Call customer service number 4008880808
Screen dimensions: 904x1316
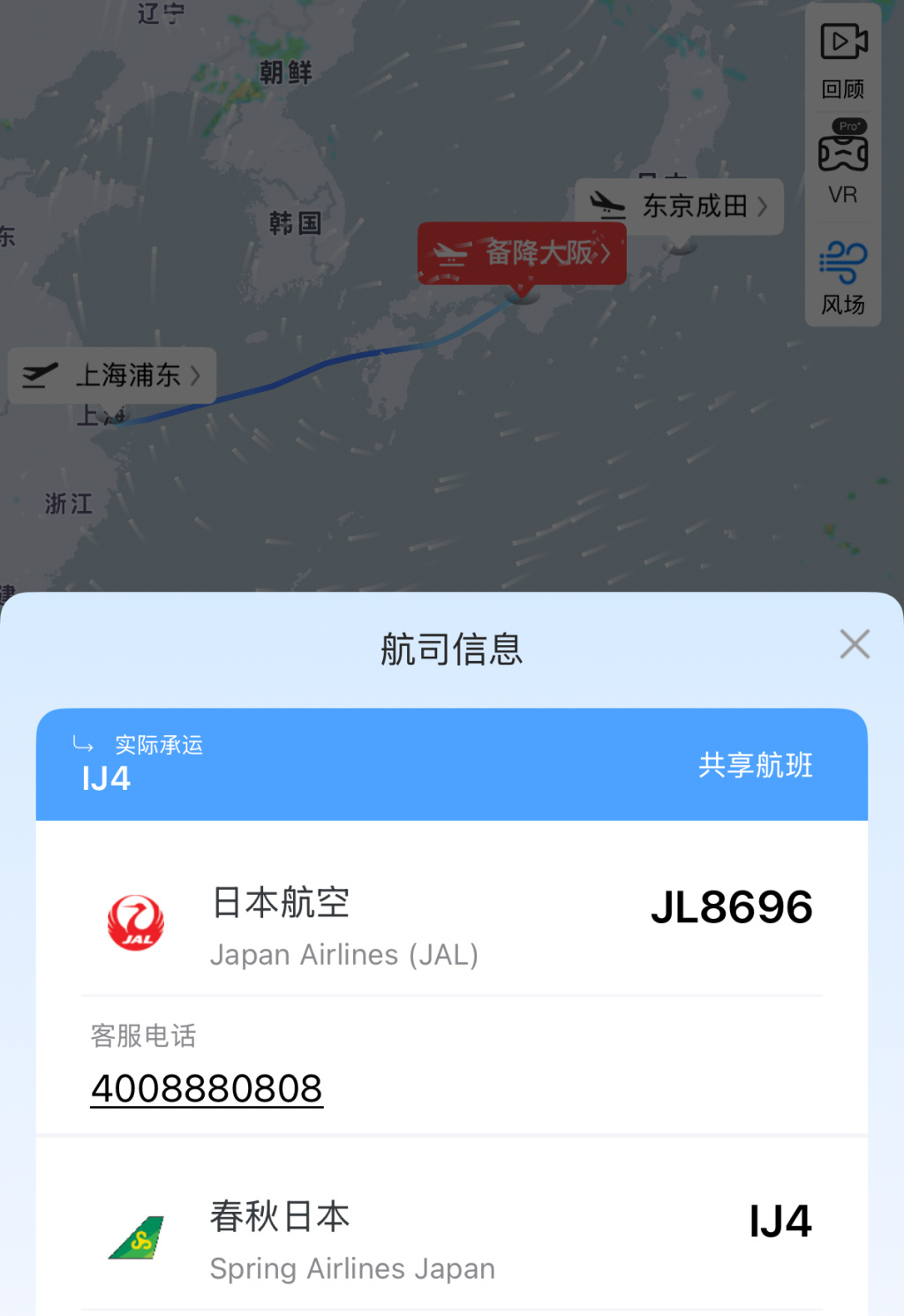tap(207, 1088)
